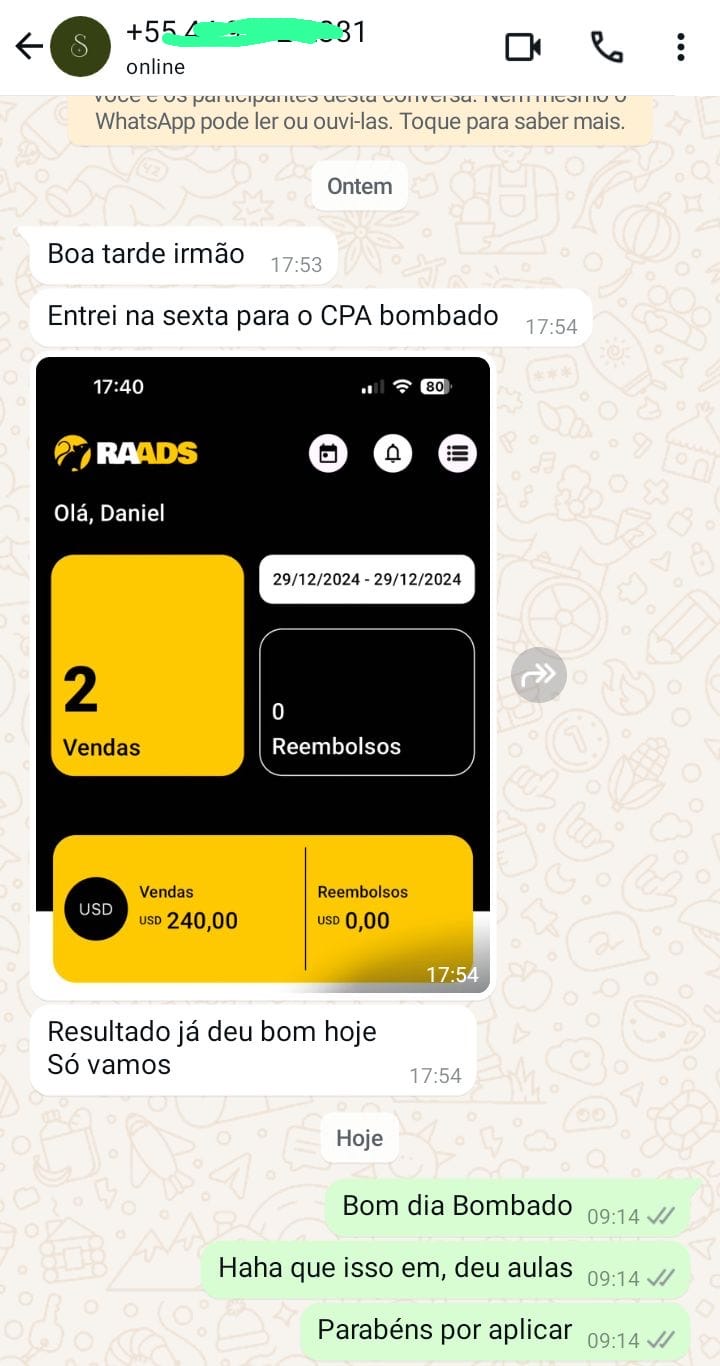Open the overflow menu
This screenshot has width=720, height=1366.
click(x=680, y=47)
